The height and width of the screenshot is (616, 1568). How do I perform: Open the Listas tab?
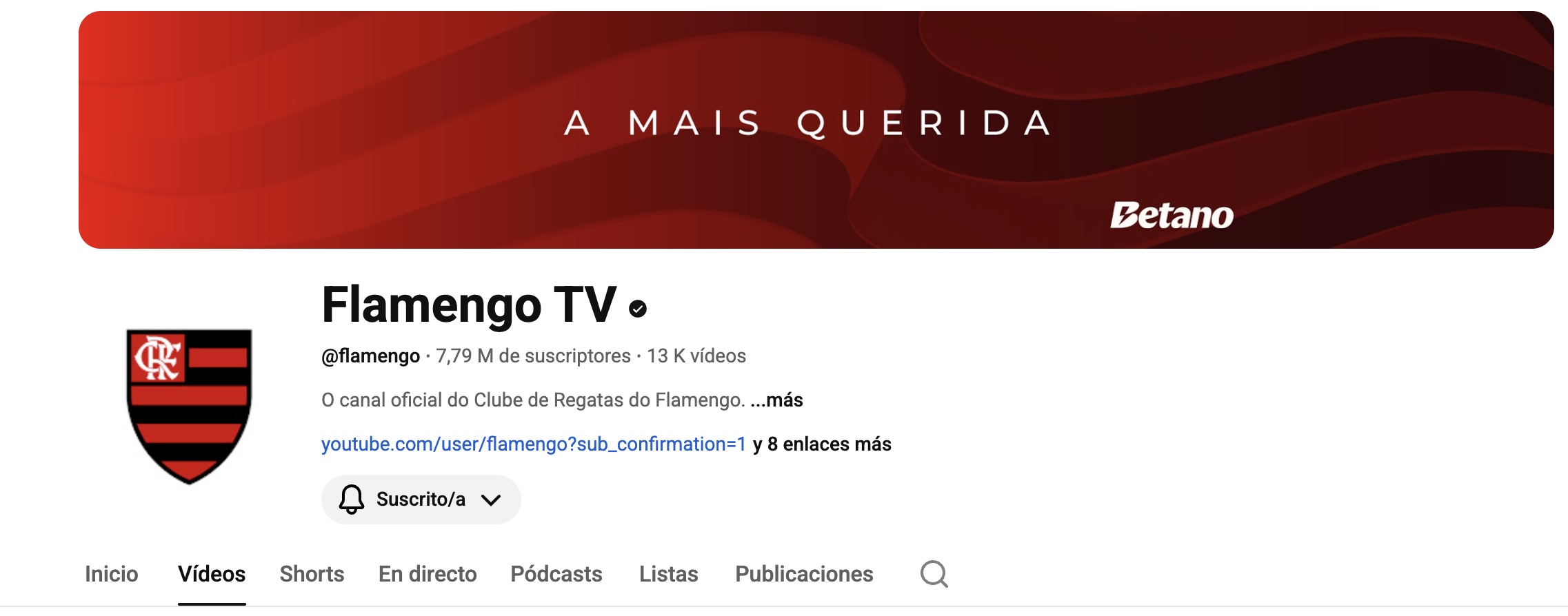click(x=668, y=573)
